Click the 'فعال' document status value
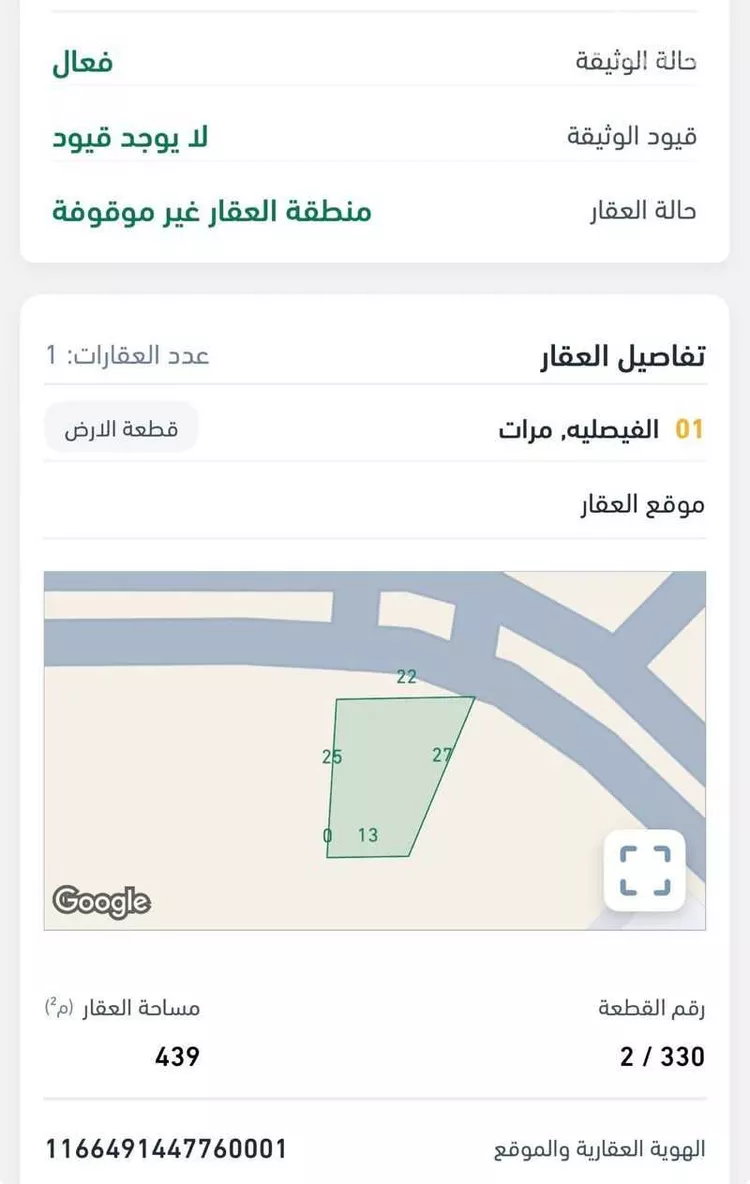Viewport: 750px width, 1184px height. [x=83, y=60]
